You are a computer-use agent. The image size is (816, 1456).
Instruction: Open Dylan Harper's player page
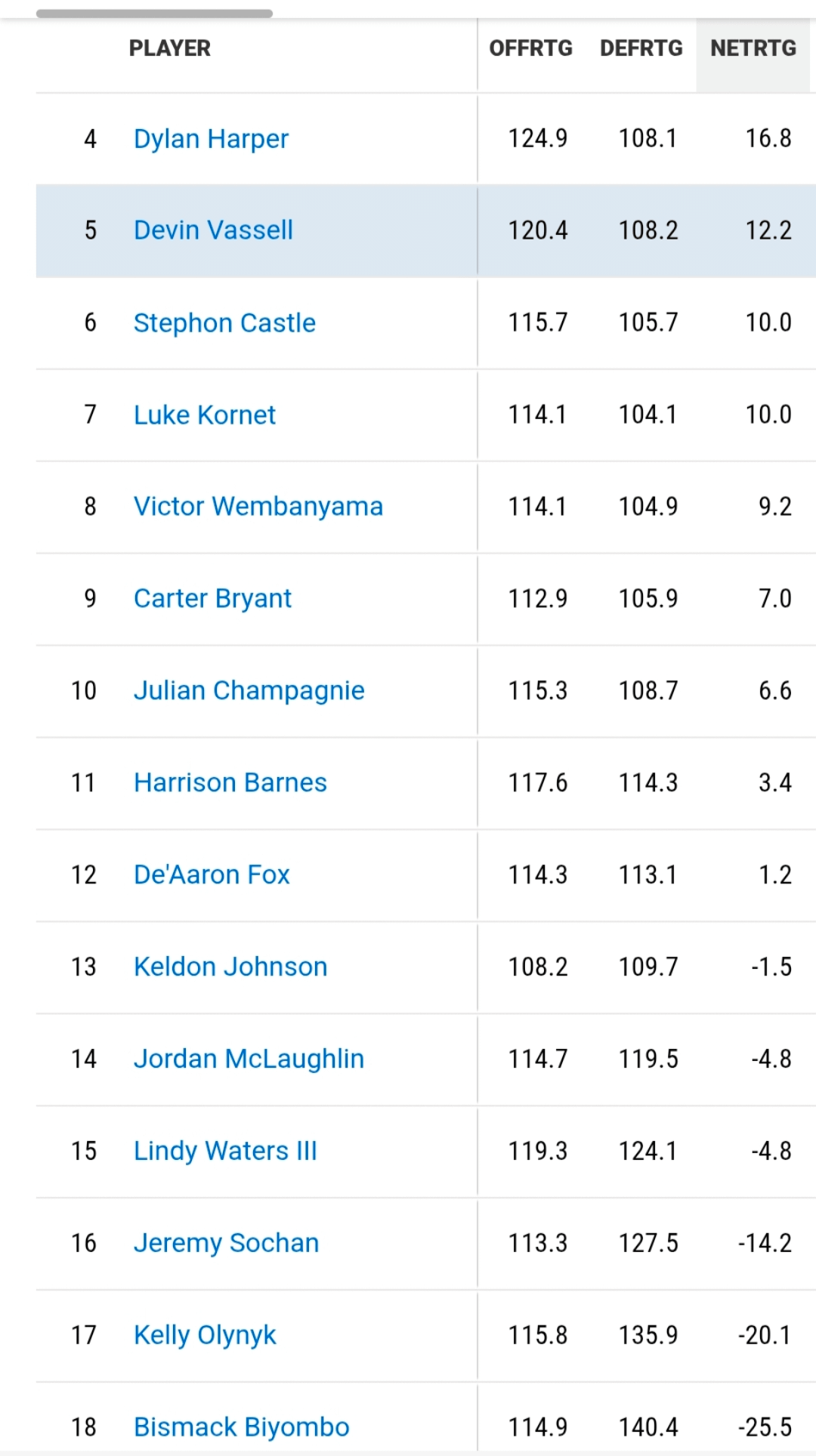[x=211, y=139]
